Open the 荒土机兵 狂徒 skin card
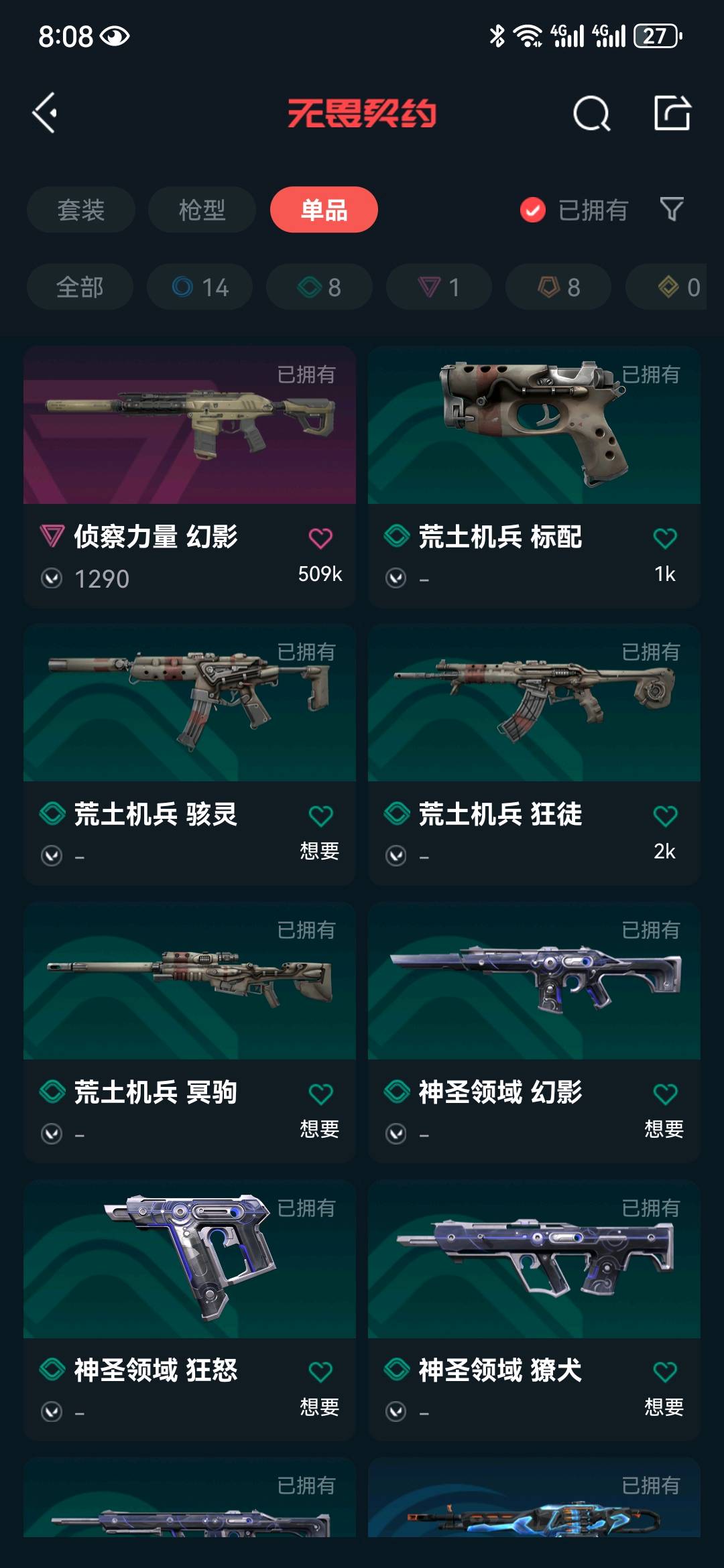This screenshot has height=1568, width=724. coord(534,704)
